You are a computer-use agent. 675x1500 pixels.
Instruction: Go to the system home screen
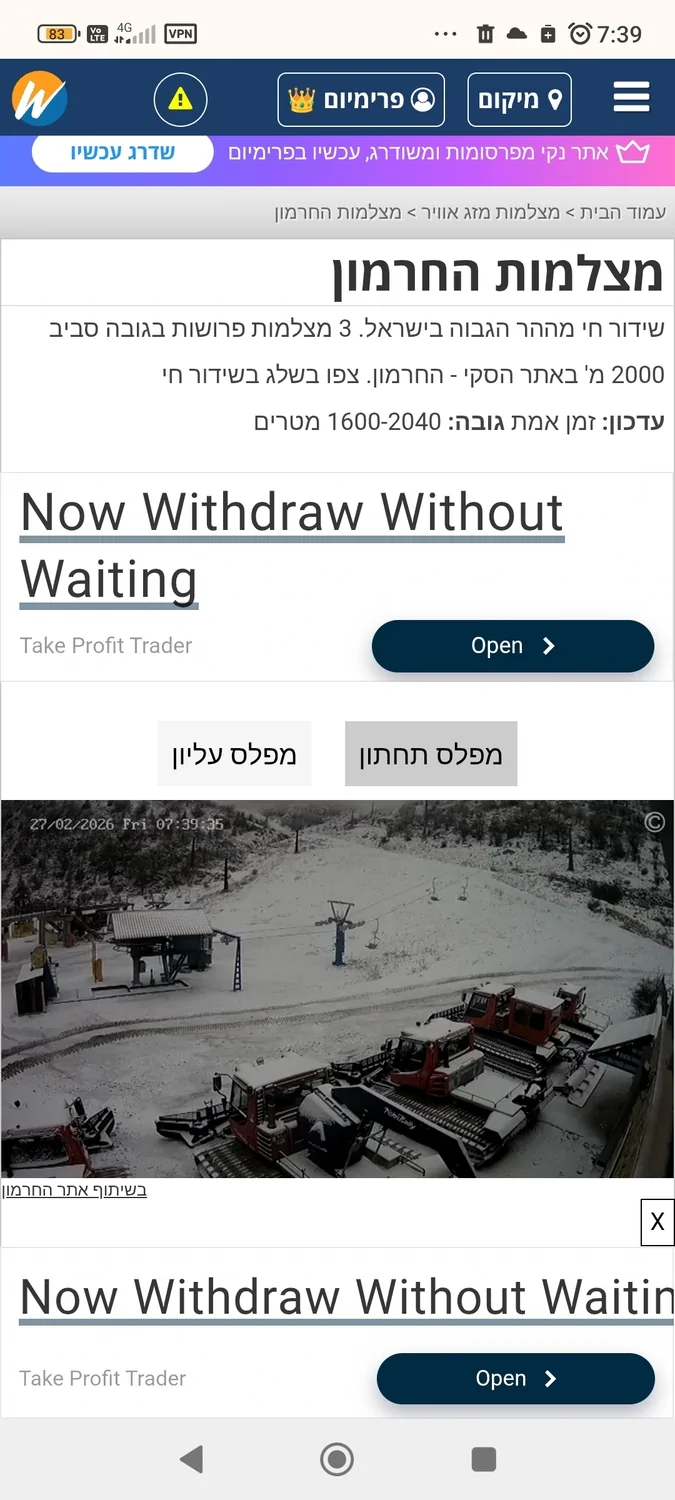pyautogui.click(x=337, y=1459)
